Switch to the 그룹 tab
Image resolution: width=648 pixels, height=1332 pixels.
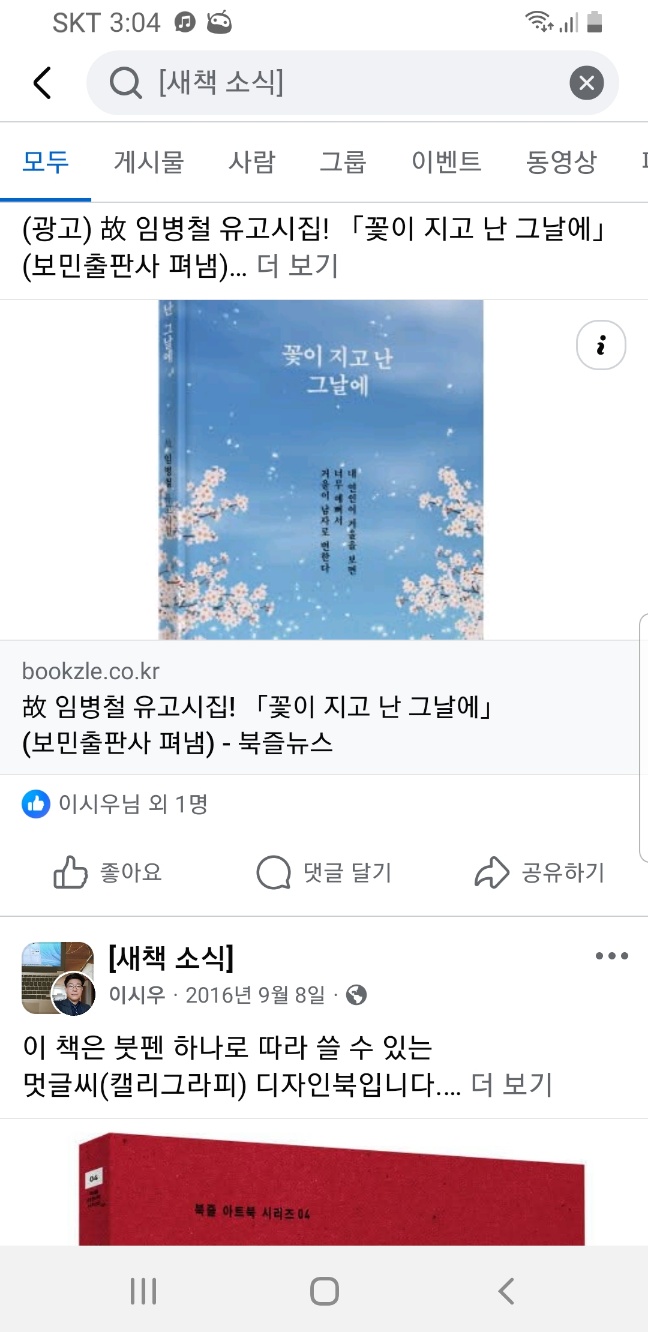(x=343, y=161)
